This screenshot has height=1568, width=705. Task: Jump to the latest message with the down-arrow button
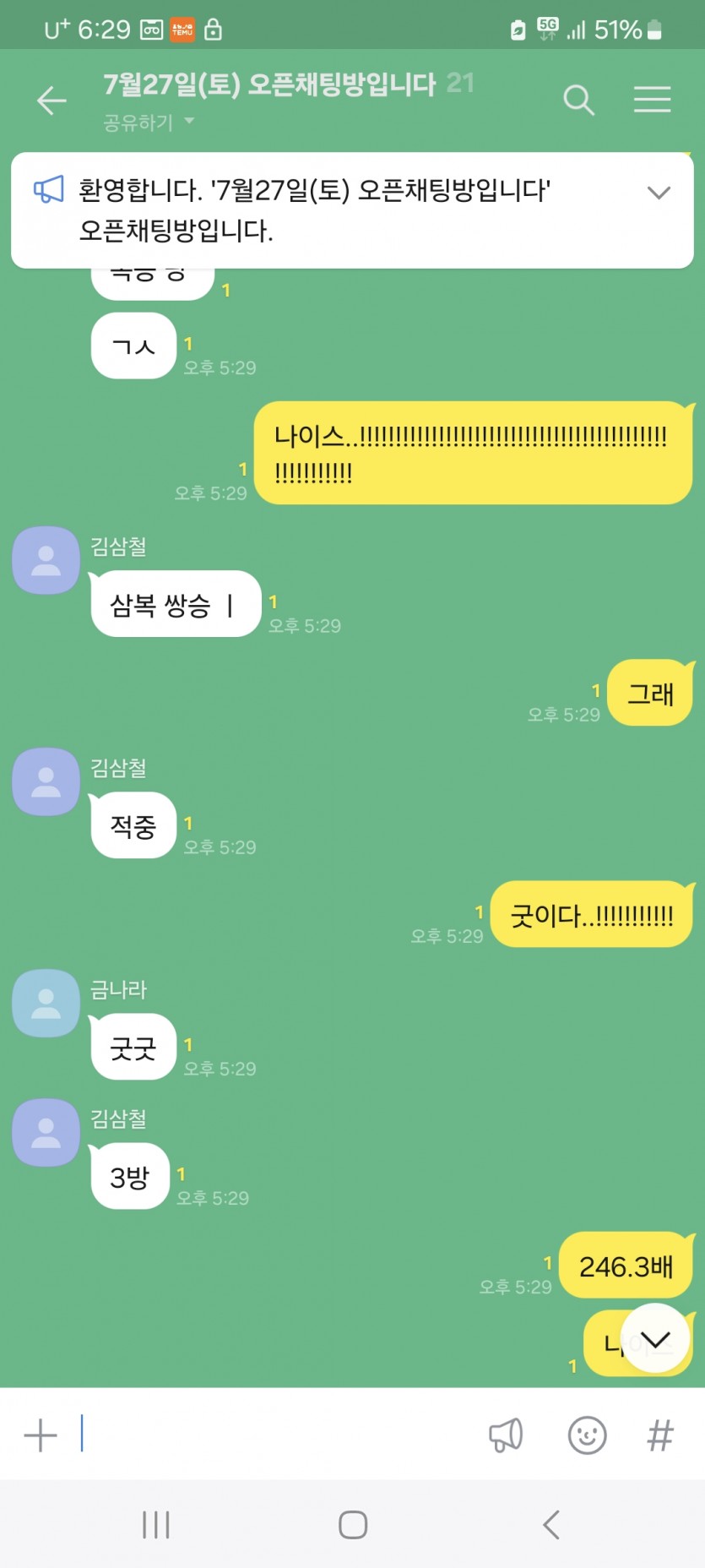pyautogui.click(x=654, y=1339)
